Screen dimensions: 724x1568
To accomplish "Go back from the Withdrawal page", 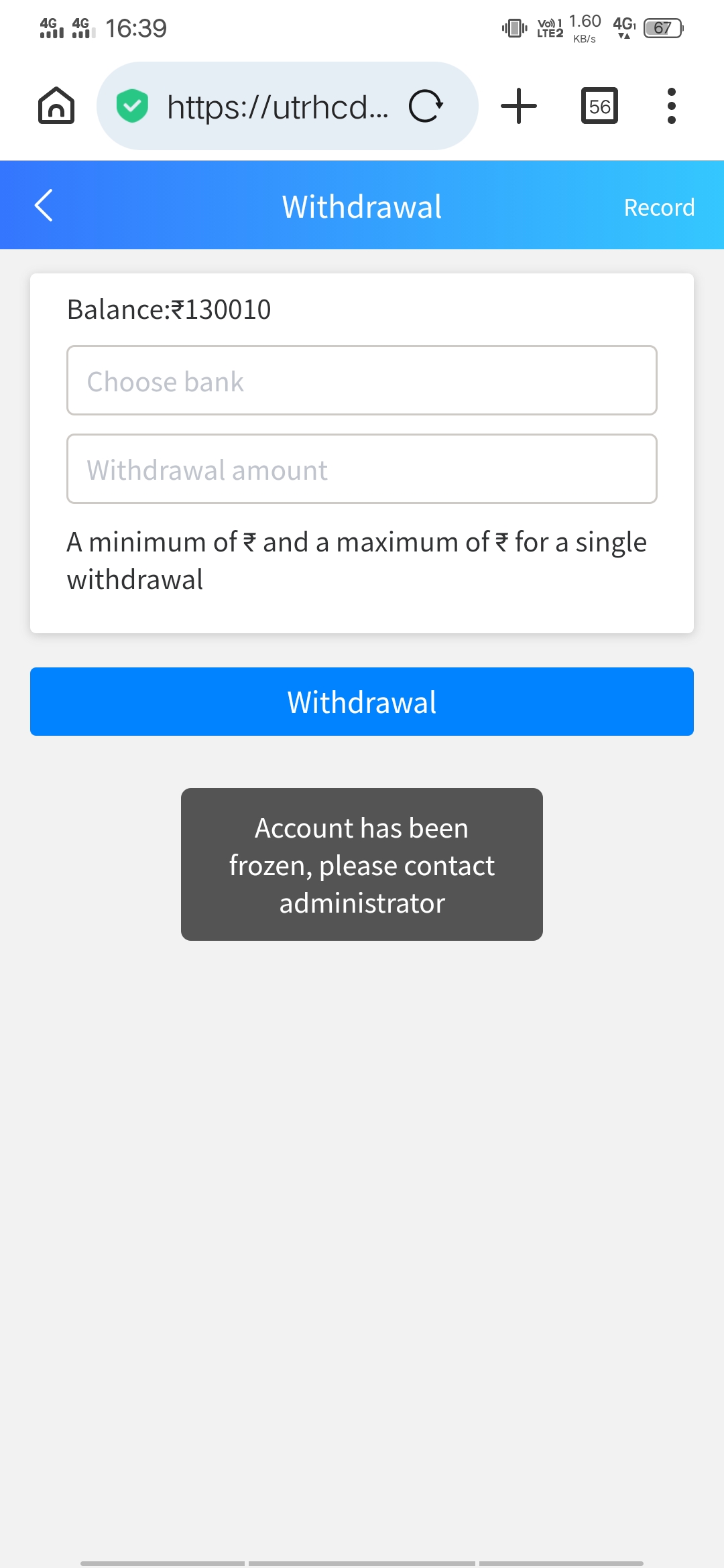I will [44, 206].
